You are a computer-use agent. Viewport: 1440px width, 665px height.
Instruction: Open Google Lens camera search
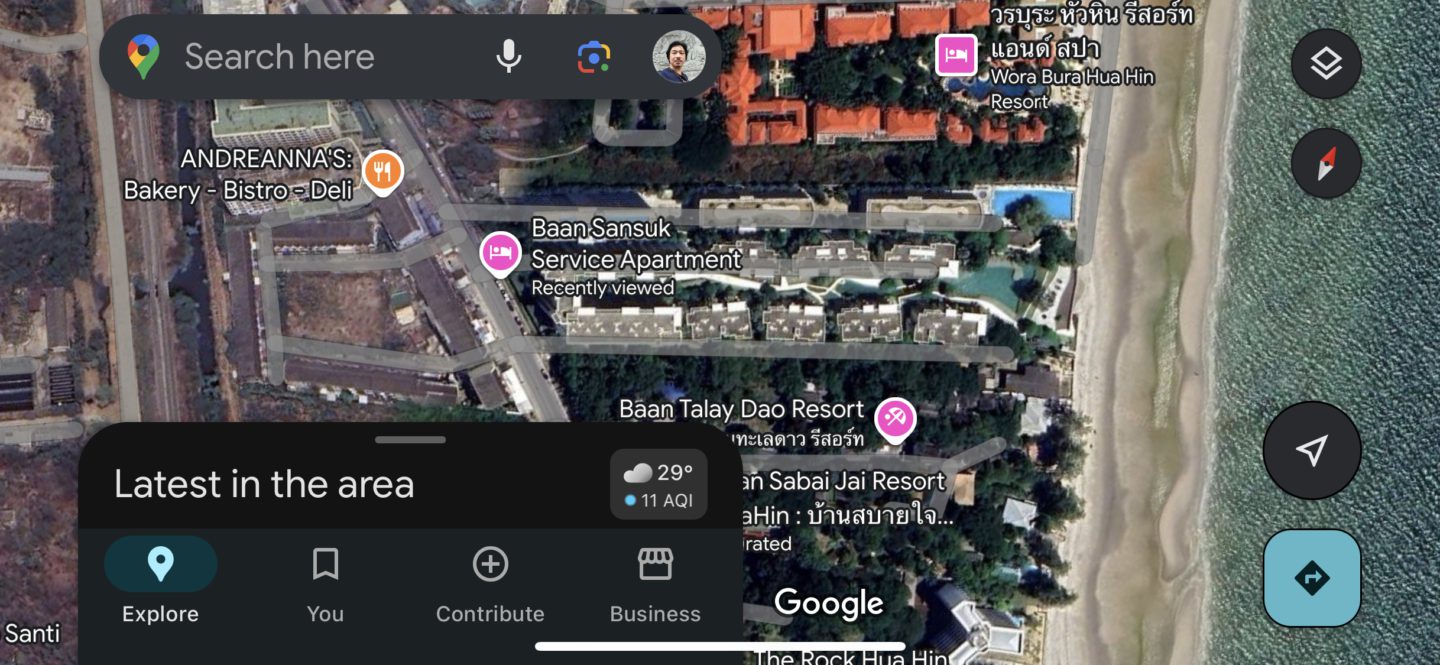pyautogui.click(x=594, y=57)
